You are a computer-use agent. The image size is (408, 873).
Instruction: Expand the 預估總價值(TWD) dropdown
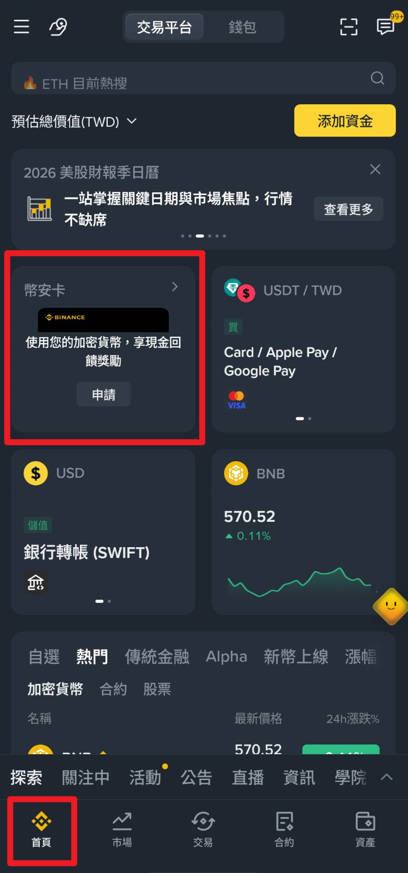pyautogui.click(x=74, y=121)
